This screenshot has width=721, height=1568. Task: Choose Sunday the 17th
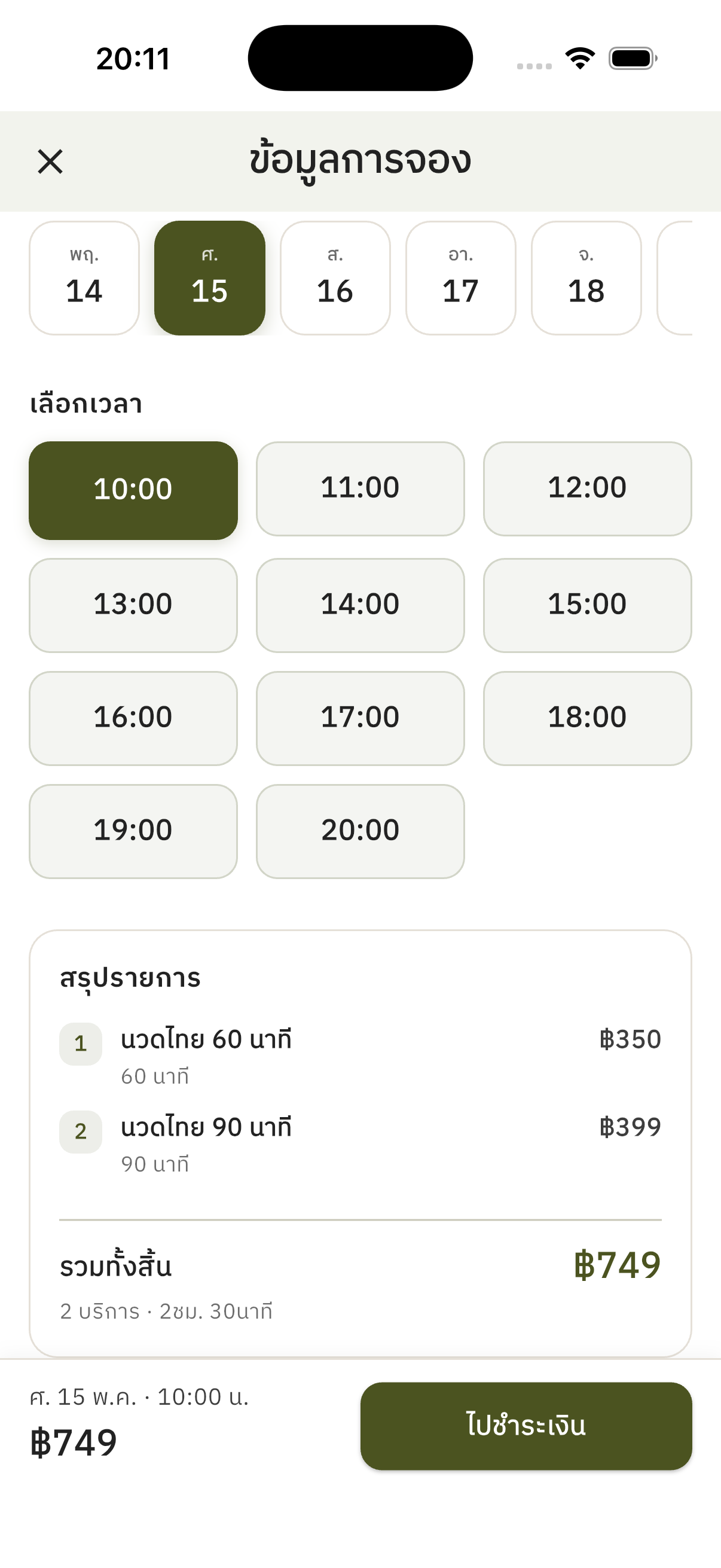[x=460, y=278]
